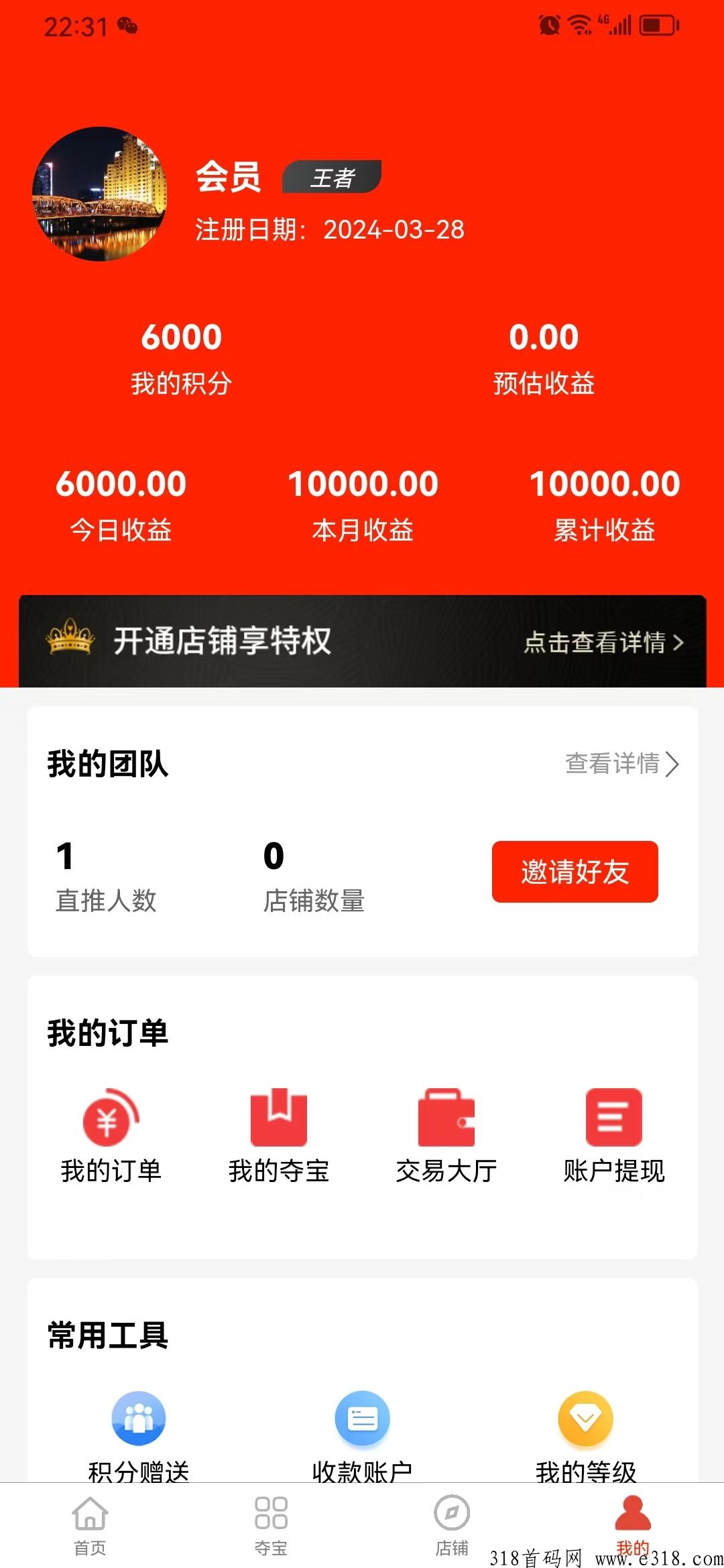Tap the 邀请好友 button
Viewport: 724px width, 1568px height.
click(x=575, y=872)
